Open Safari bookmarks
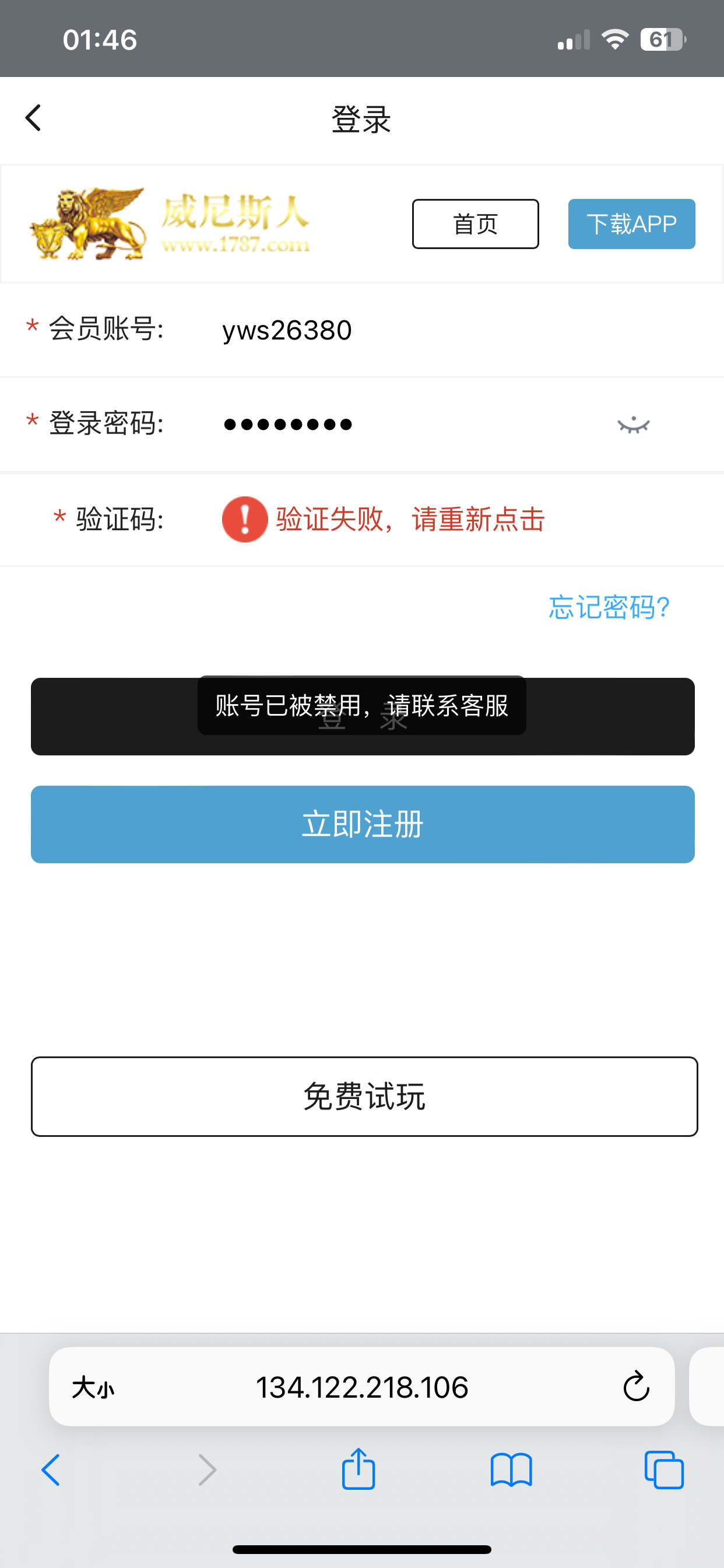Image resolution: width=724 pixels, height=1568 pixels. pos(511,1470)
